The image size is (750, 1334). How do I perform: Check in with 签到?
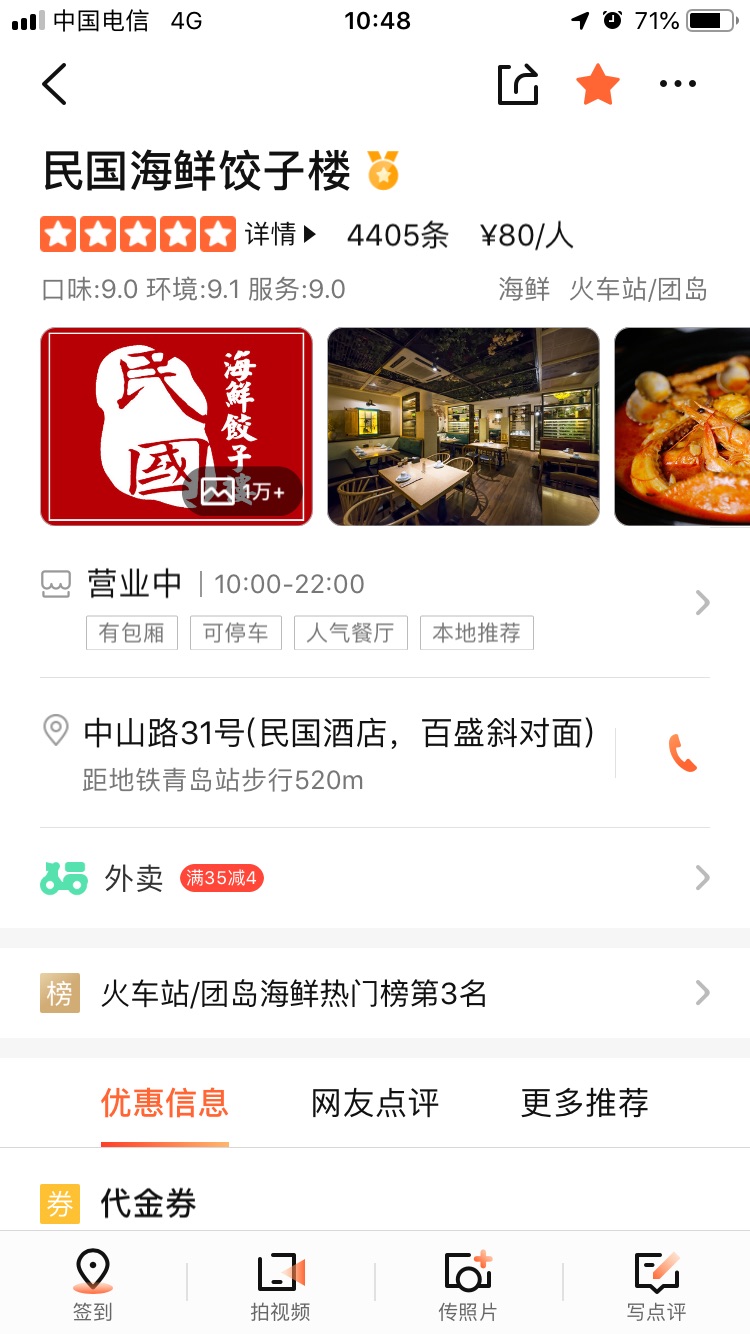93,1284
